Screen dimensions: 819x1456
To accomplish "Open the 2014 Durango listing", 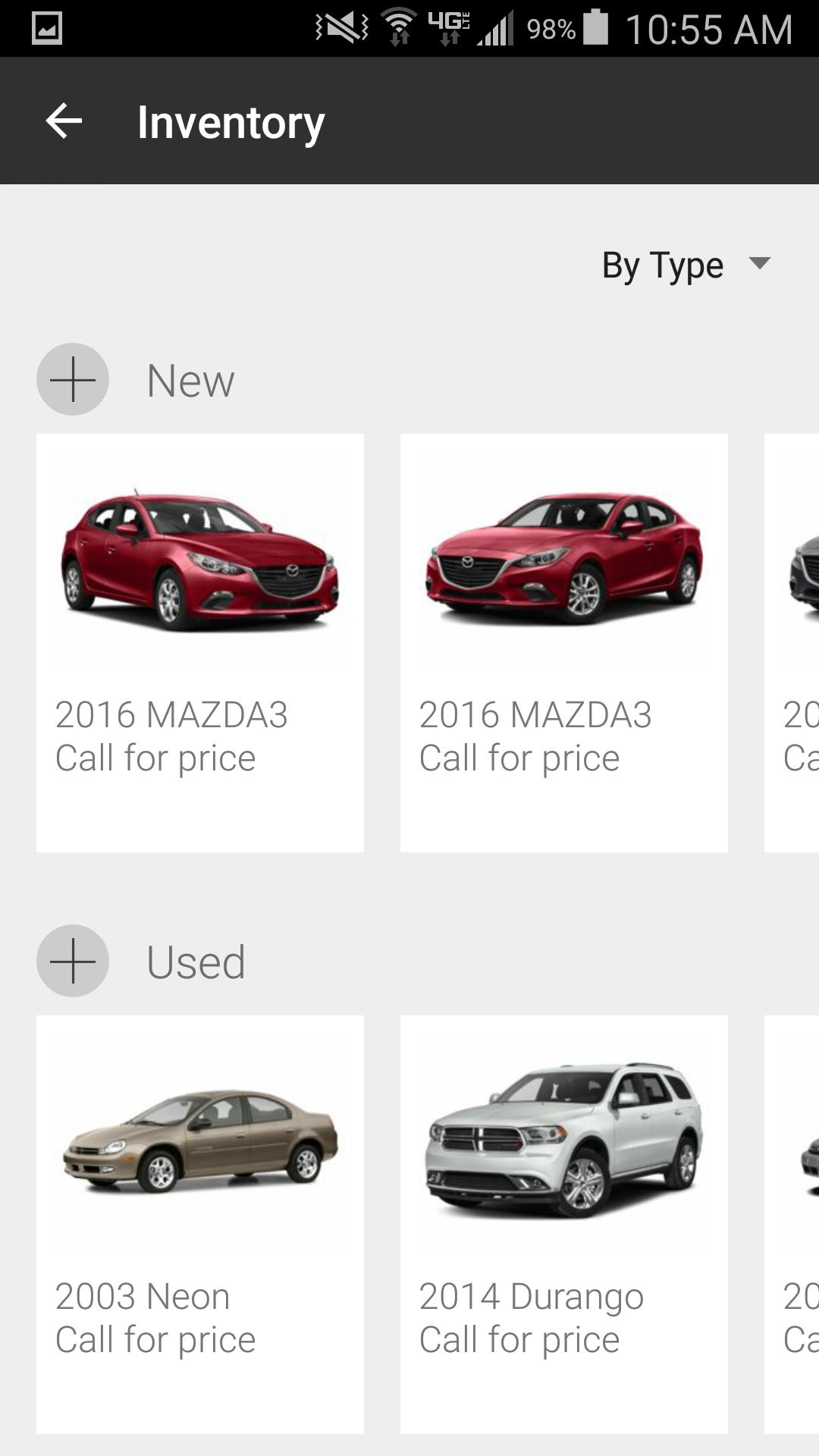I will pos(564,1221).
